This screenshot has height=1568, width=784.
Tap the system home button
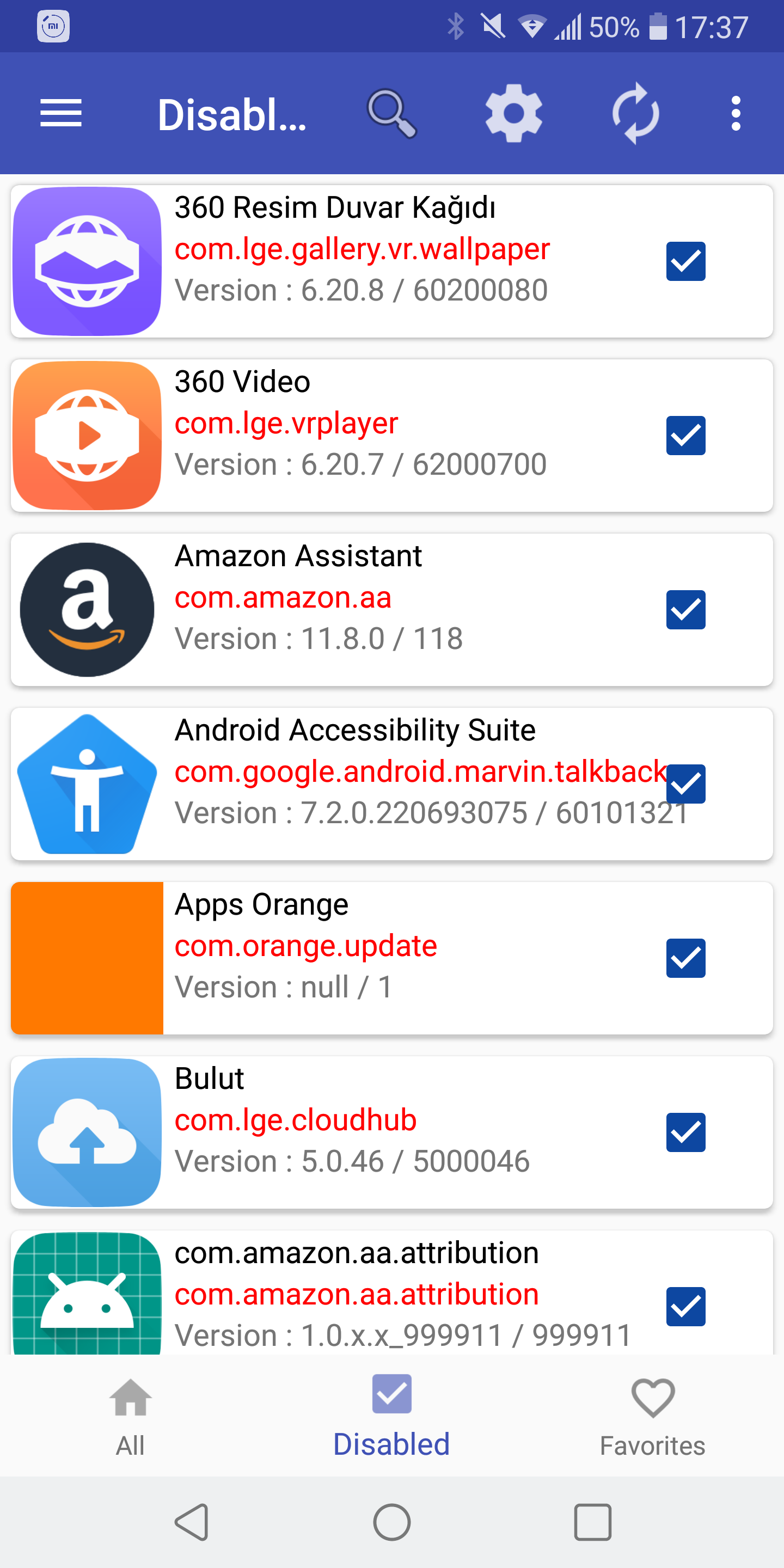click(x=392, y=1522)
